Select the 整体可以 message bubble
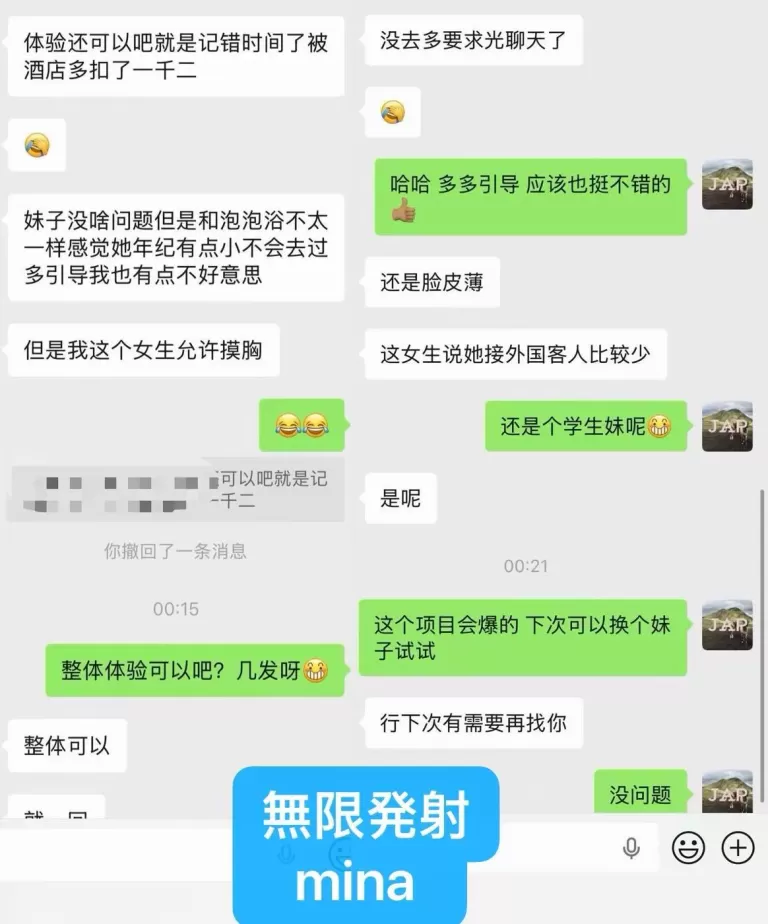Image resolution: width=768 pixels, height=924 pixels. pyautogui.click(x=66, y=745)
